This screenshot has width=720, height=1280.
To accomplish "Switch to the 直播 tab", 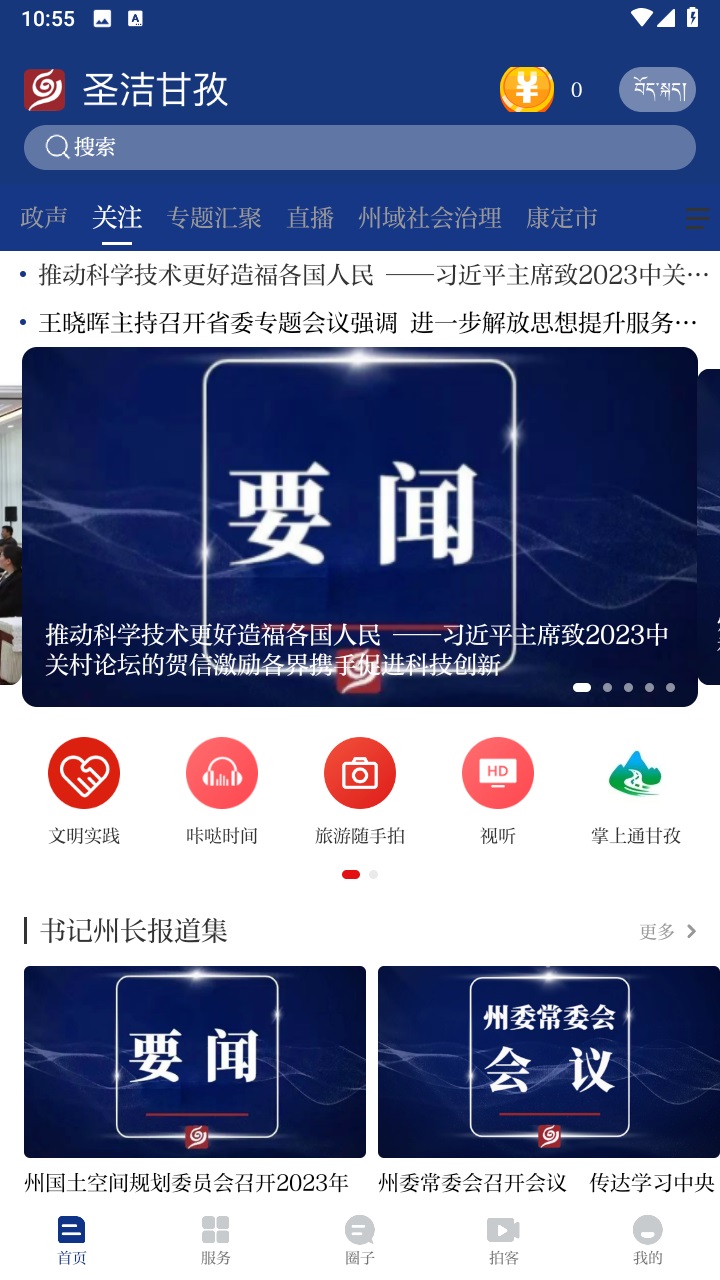I will coord(310,218).
